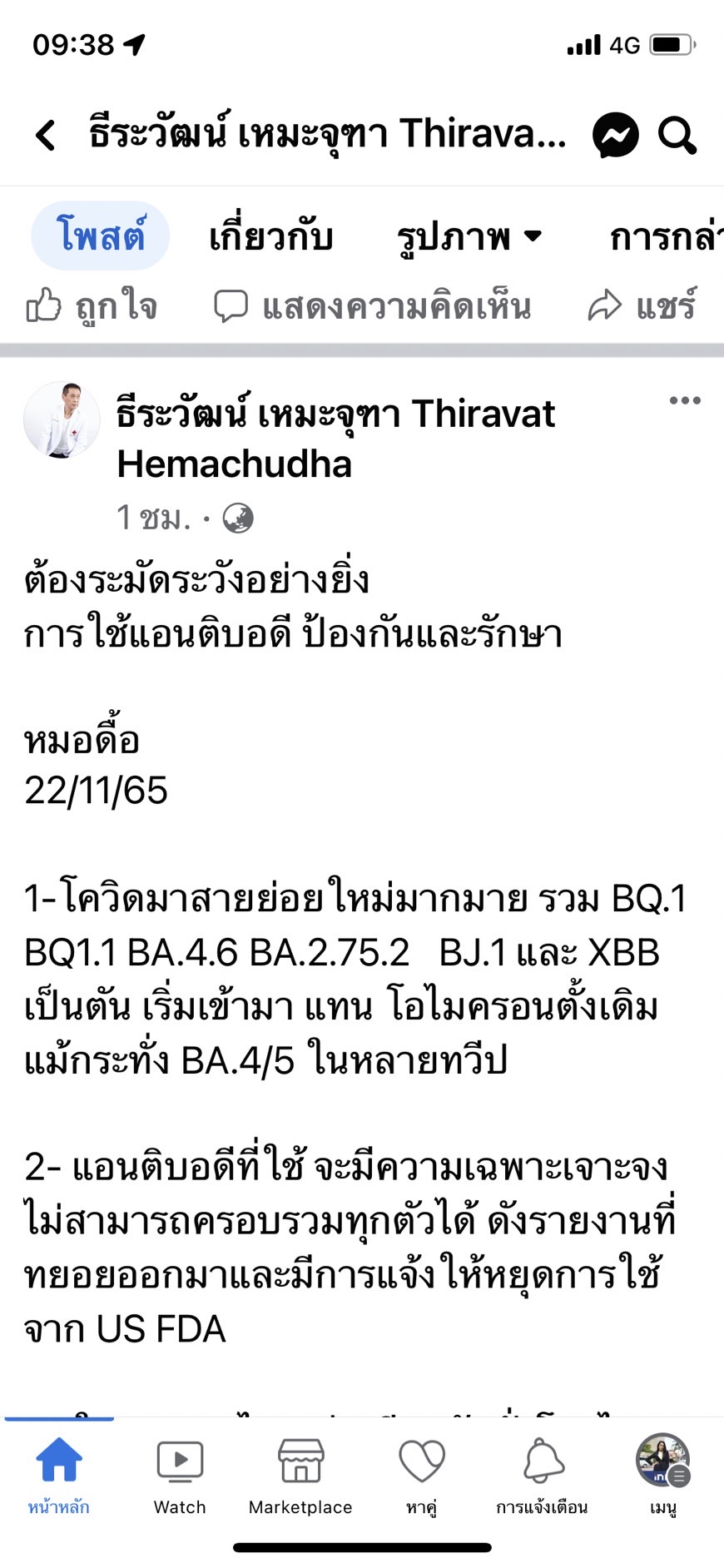Image resolution: width=724 pixels, height=1568 pixels.
Task: Search within this page
Action: coord(677,135)
